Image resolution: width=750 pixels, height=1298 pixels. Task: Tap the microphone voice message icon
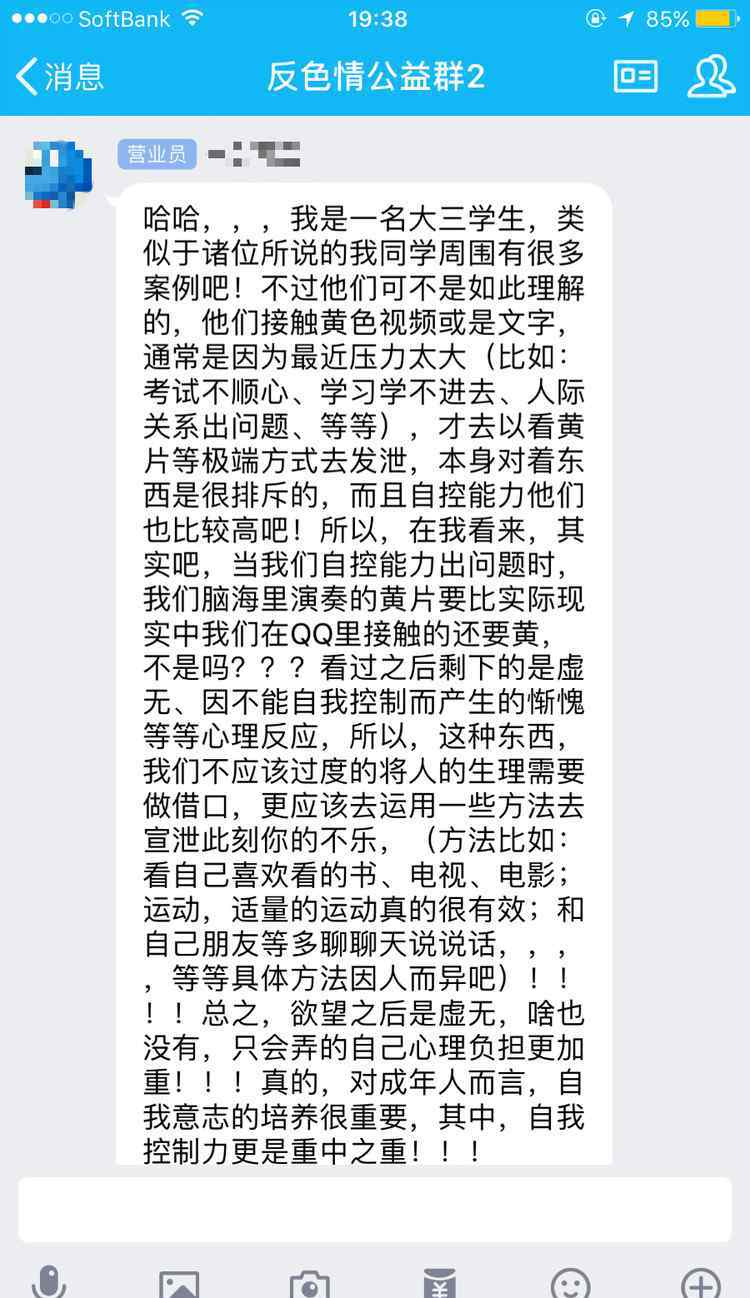49,1282
